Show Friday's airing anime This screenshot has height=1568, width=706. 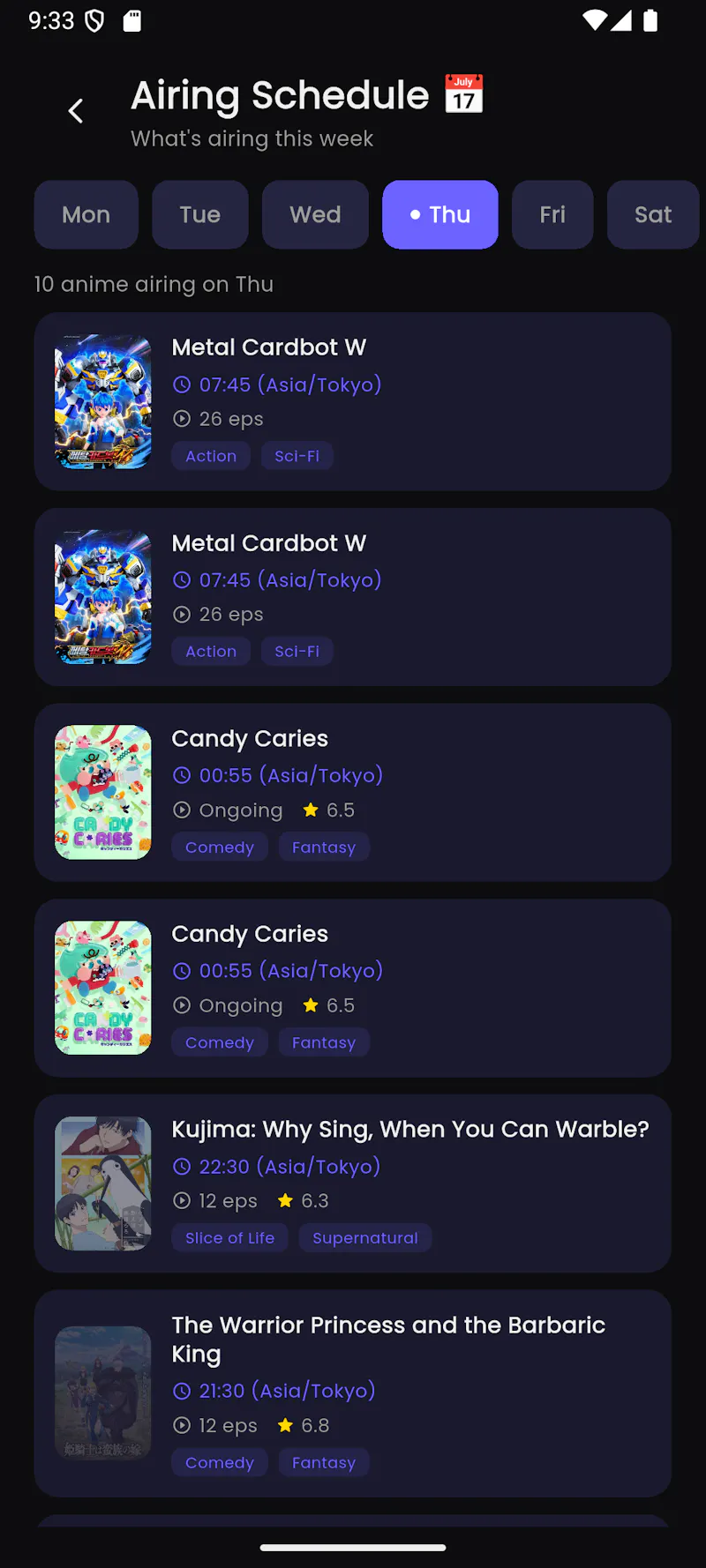[x=552, y=214]
